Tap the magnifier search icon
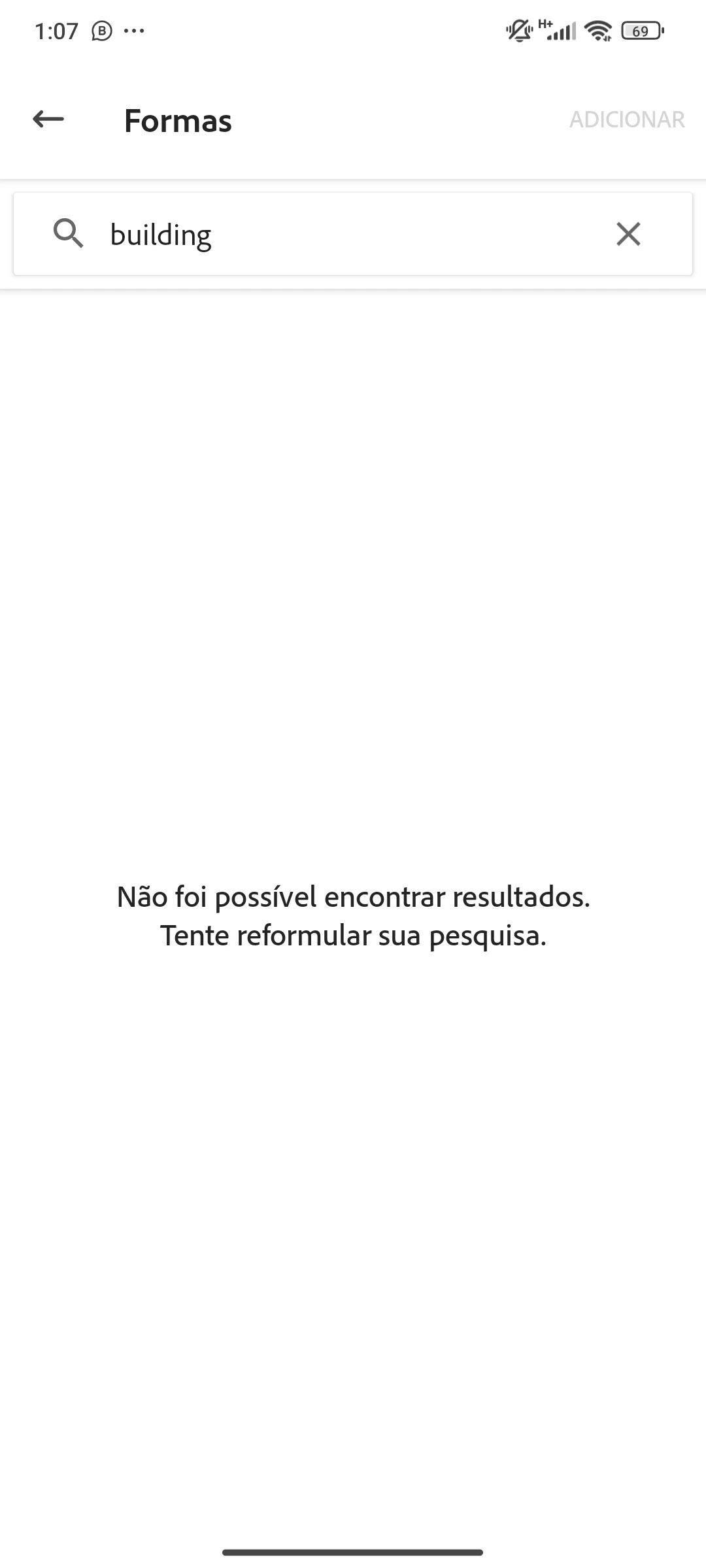Image resolution: width=706 pixels, height=1568 pixels. coord(69,234)
